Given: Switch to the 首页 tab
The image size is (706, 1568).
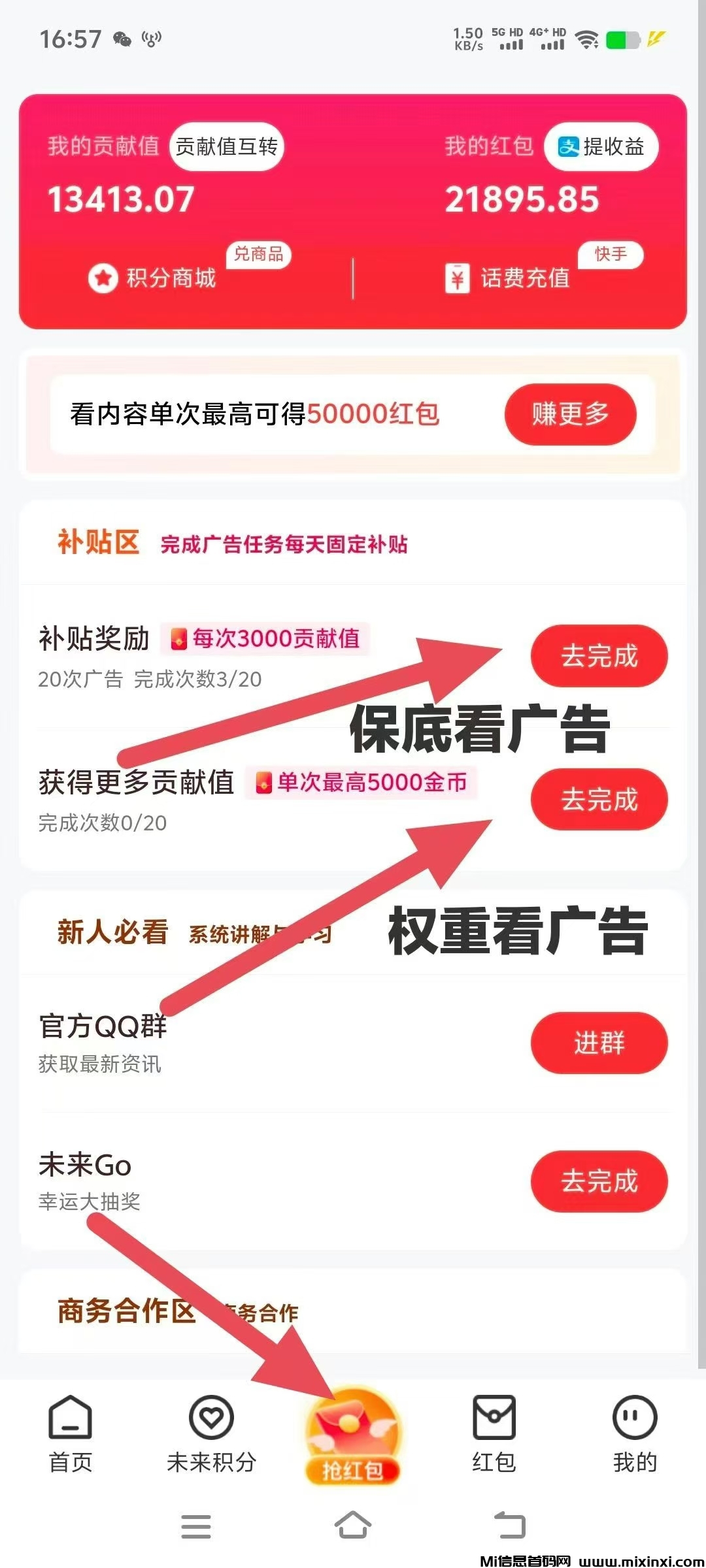Looking at the screenshot, I should click(71, 1433).
